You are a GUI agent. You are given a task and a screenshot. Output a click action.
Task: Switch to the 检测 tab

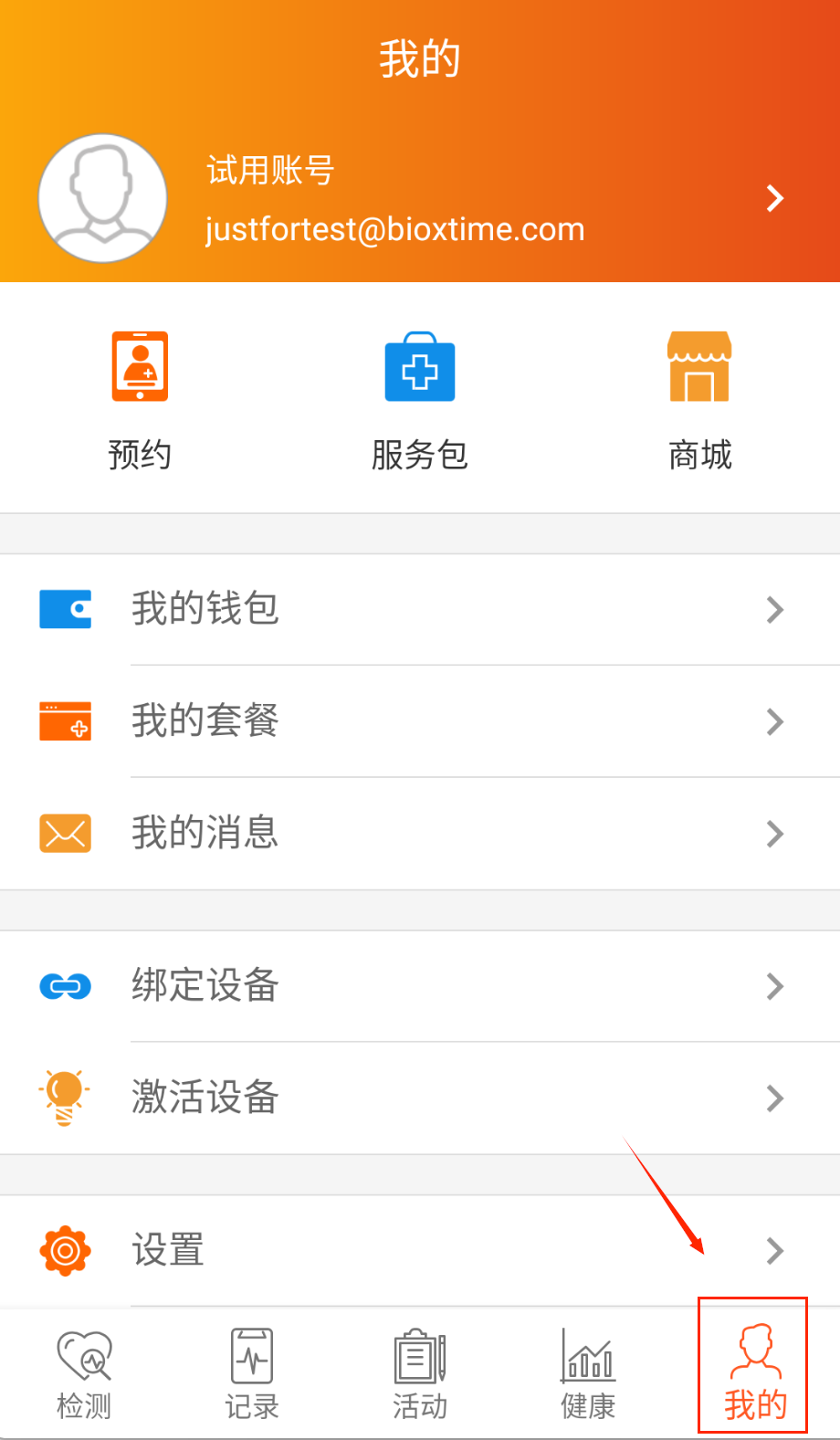point(84,1374)
